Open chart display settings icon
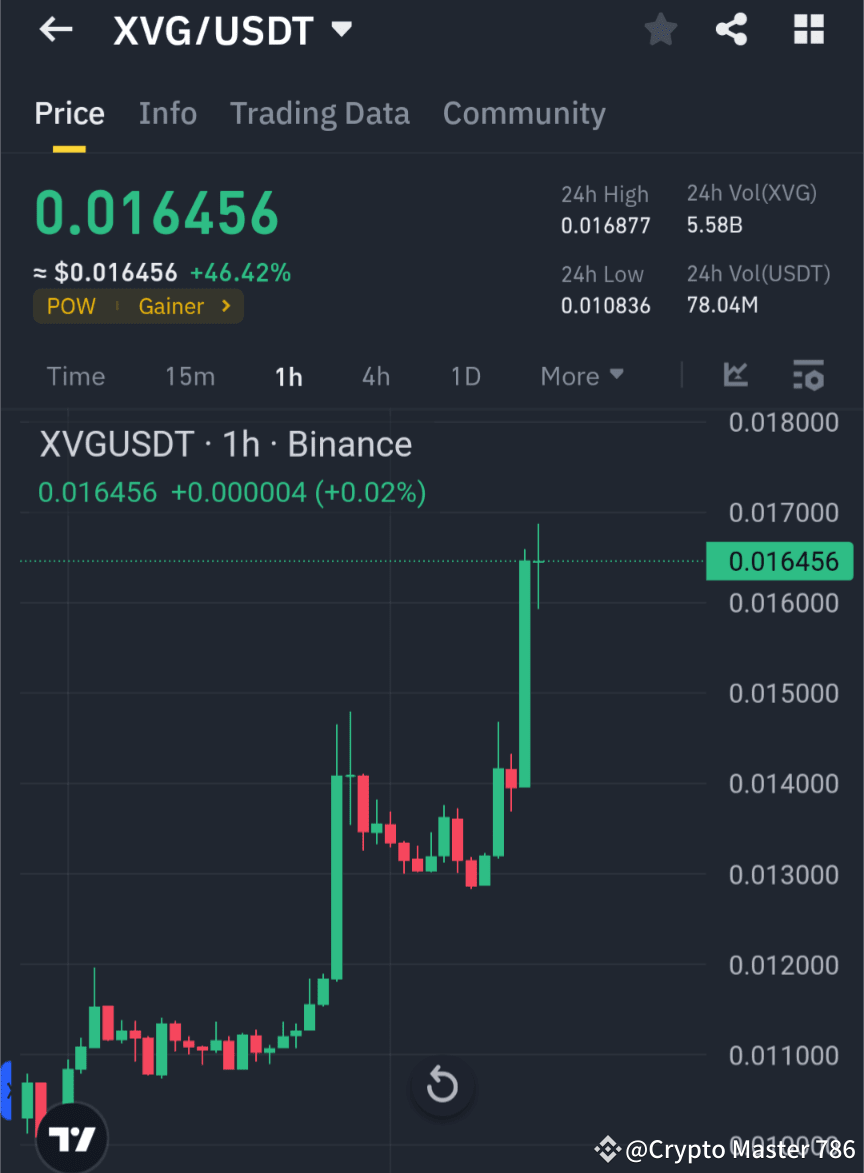The height and width of the screenshot is (1173, 864). point(808,375)
